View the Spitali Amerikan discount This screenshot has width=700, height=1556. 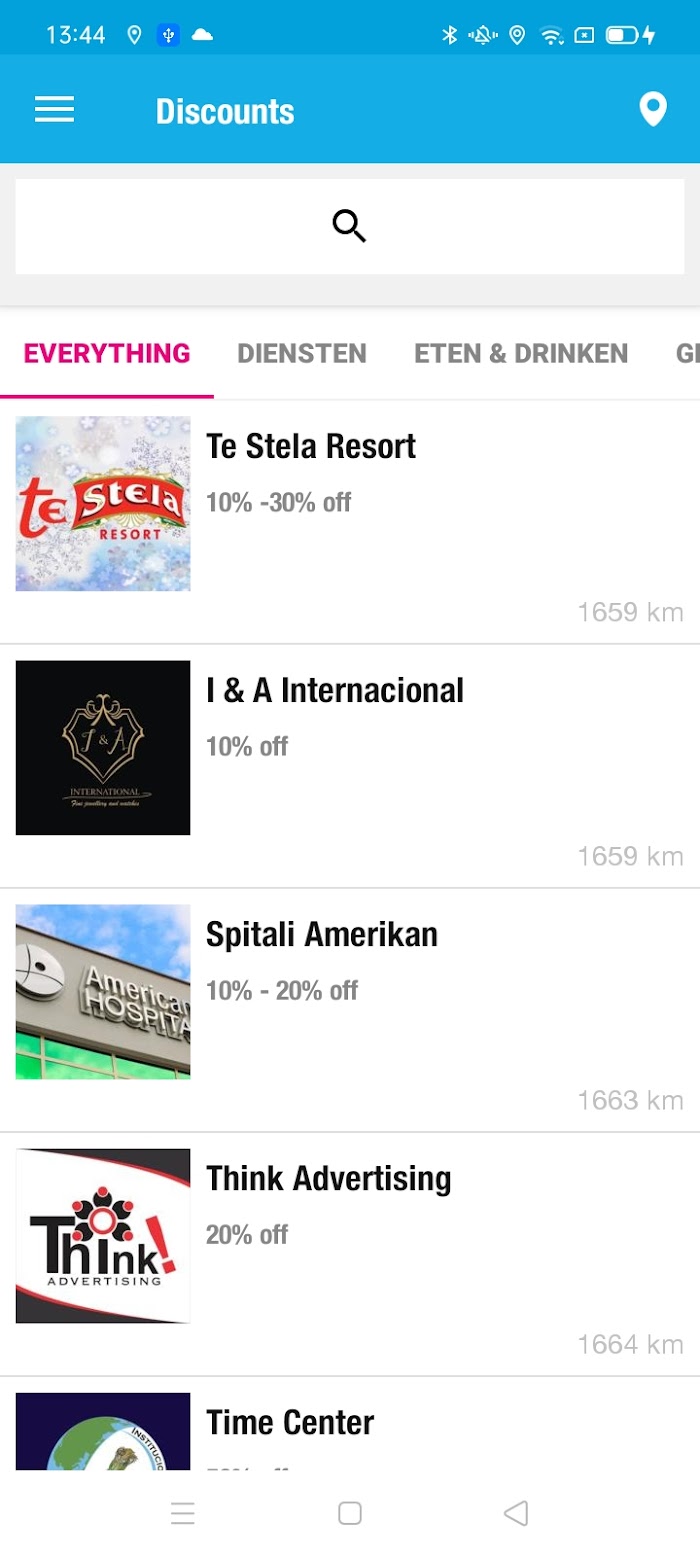coord(350,1010)
